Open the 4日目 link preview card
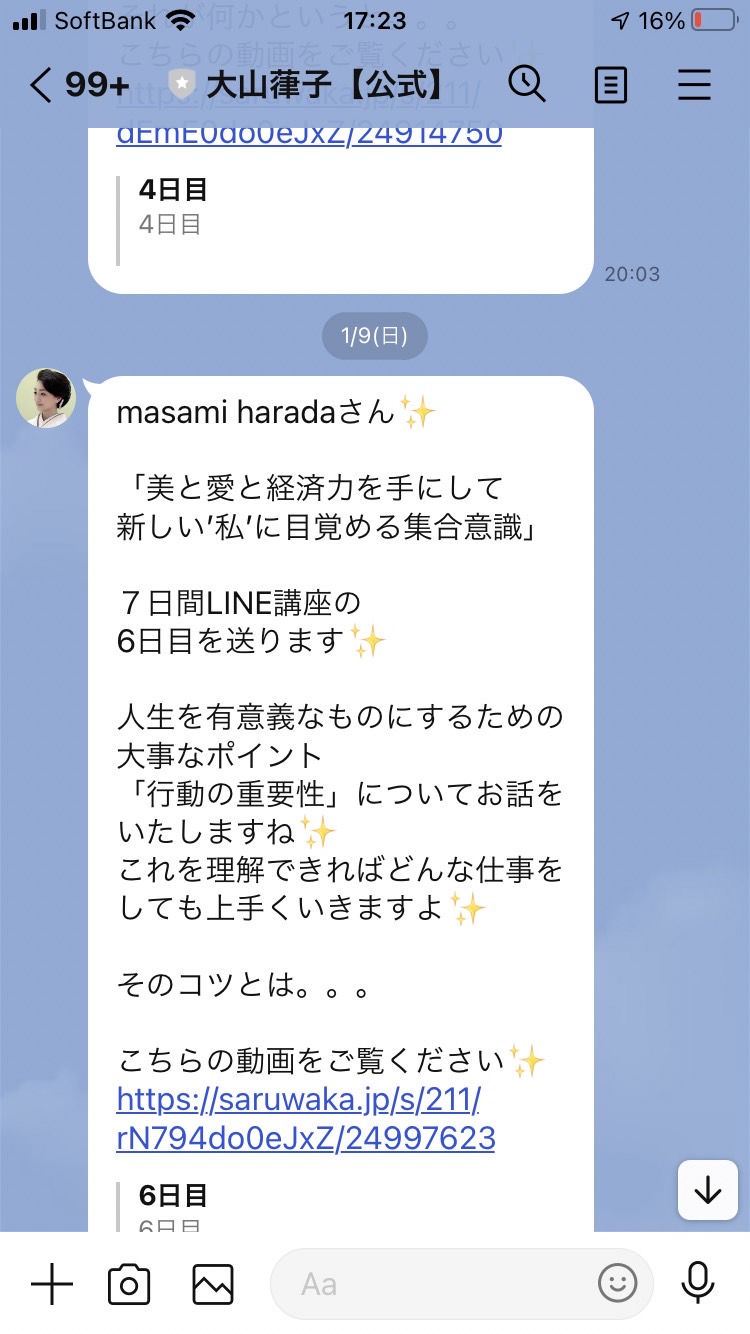 click(x=340, y=207)
